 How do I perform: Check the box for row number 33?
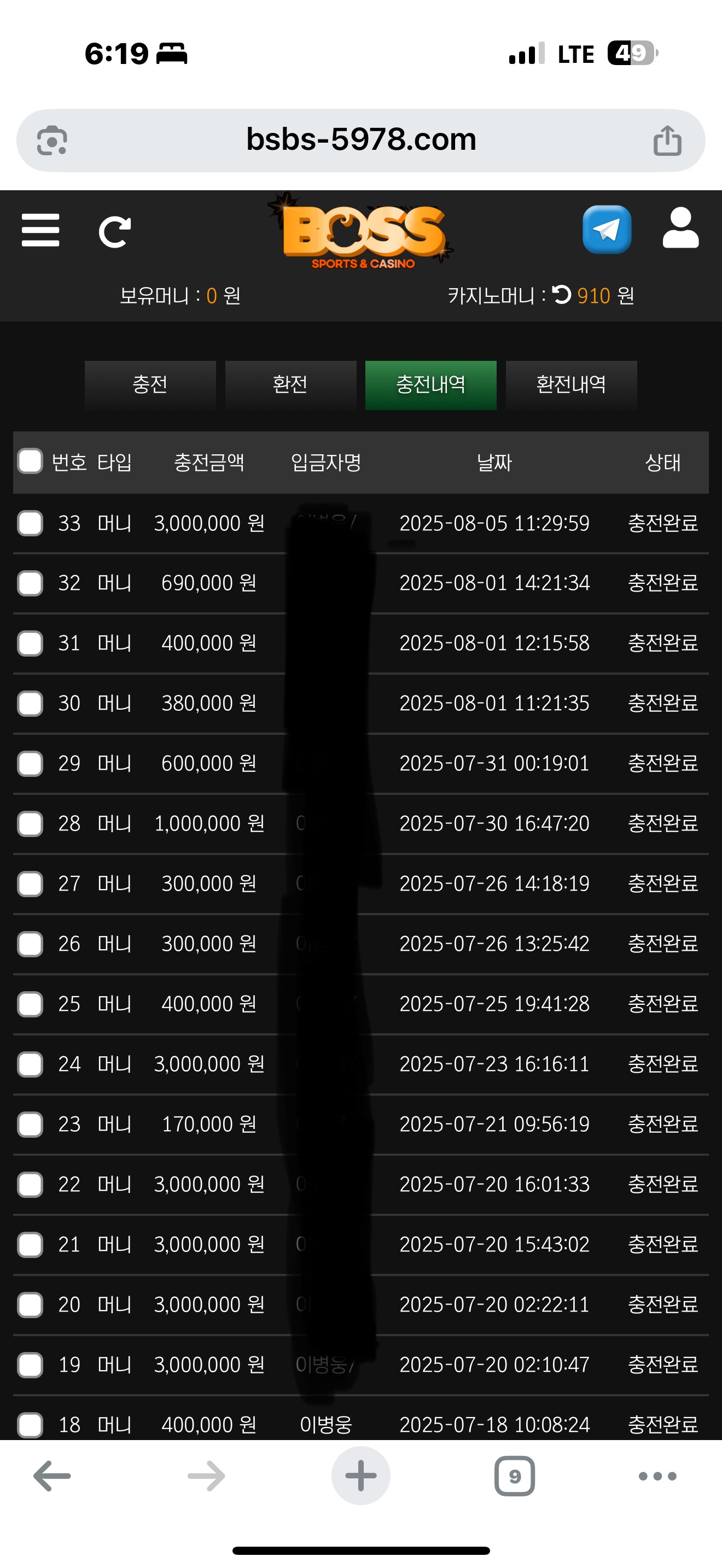tap(30, 523)
